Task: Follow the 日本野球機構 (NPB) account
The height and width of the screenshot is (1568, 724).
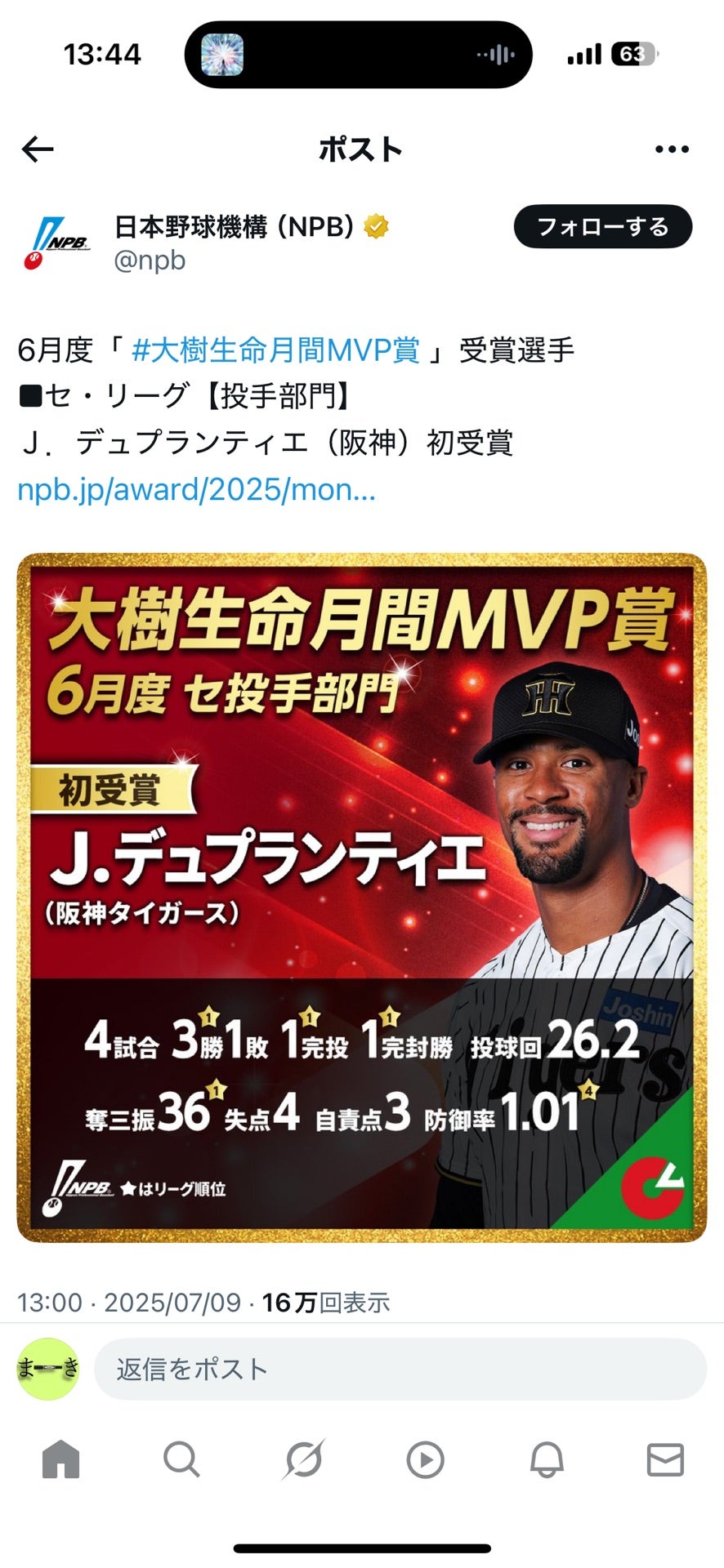Action: point(602,227)
